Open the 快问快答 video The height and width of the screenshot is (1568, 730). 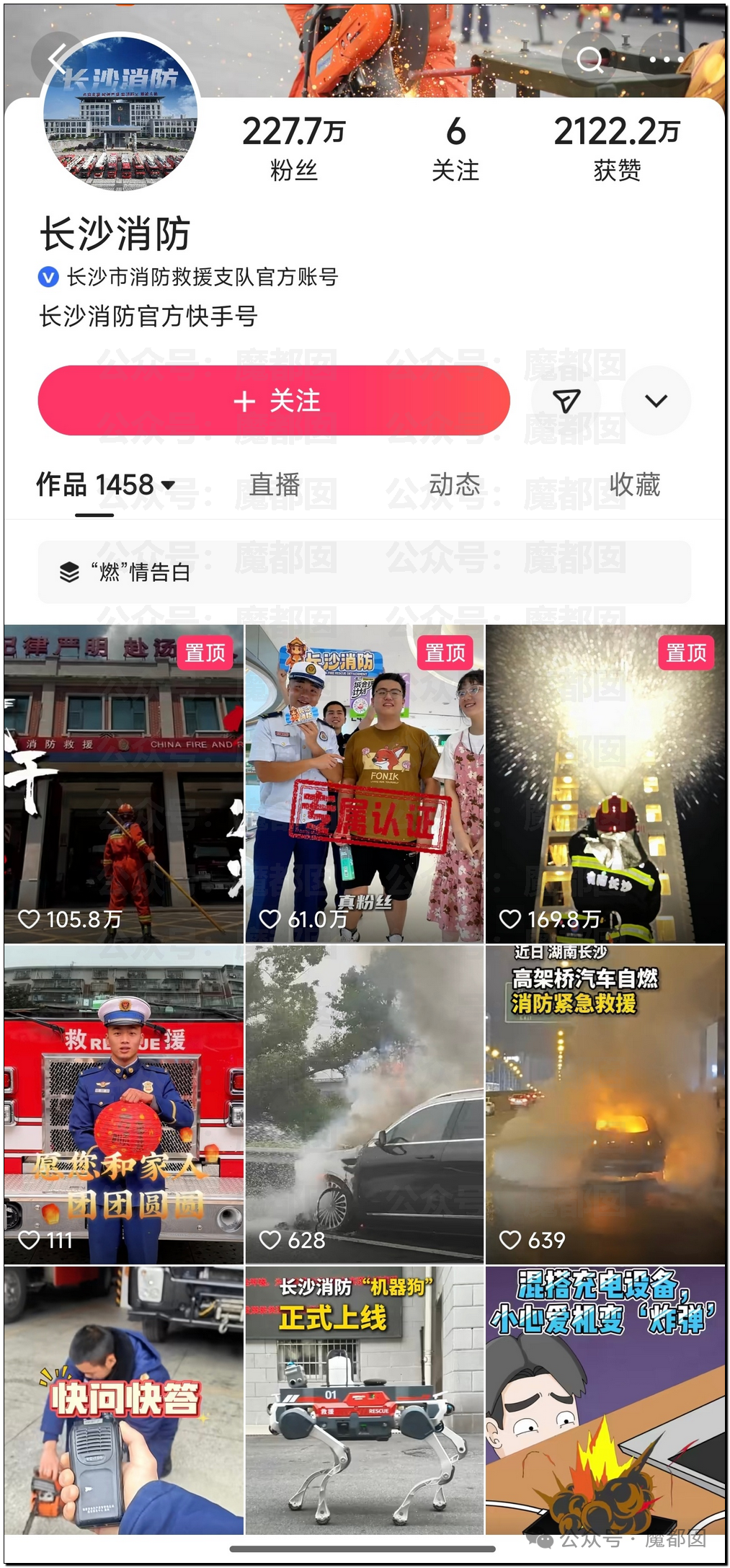[x=124, y=1401]
